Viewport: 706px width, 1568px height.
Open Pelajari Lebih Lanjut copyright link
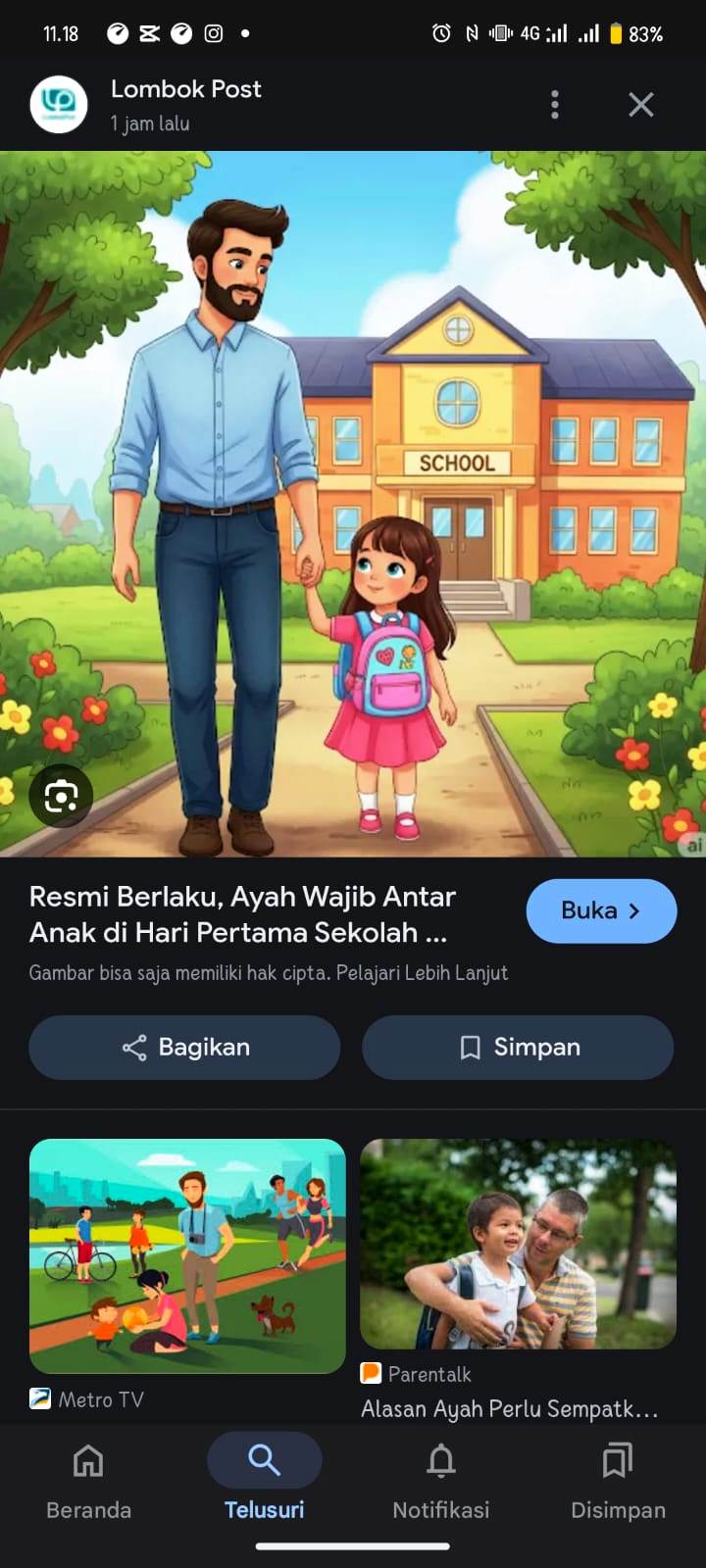(x=422, y=973)
